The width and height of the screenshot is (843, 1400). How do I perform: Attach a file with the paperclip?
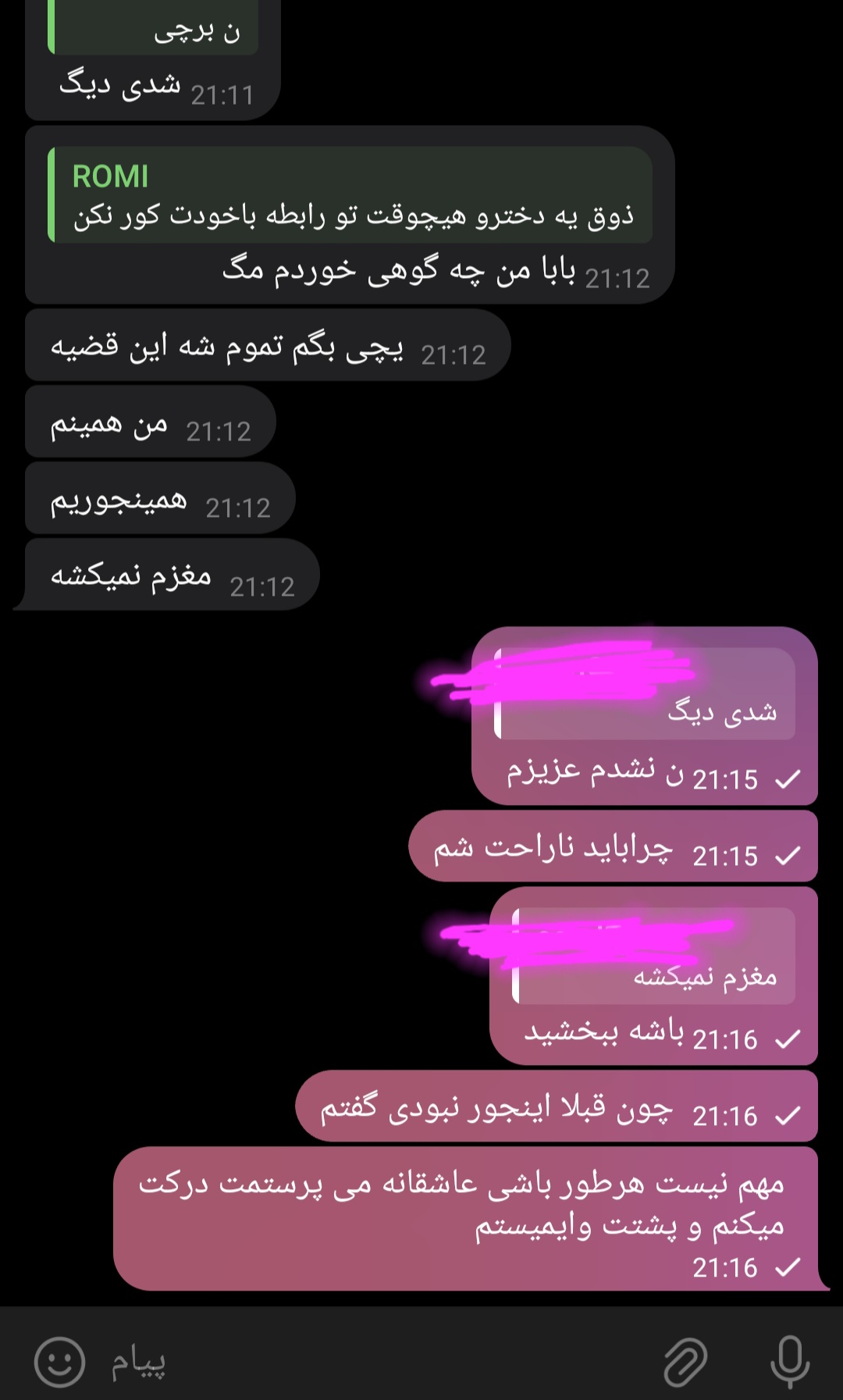point(685,1362)
